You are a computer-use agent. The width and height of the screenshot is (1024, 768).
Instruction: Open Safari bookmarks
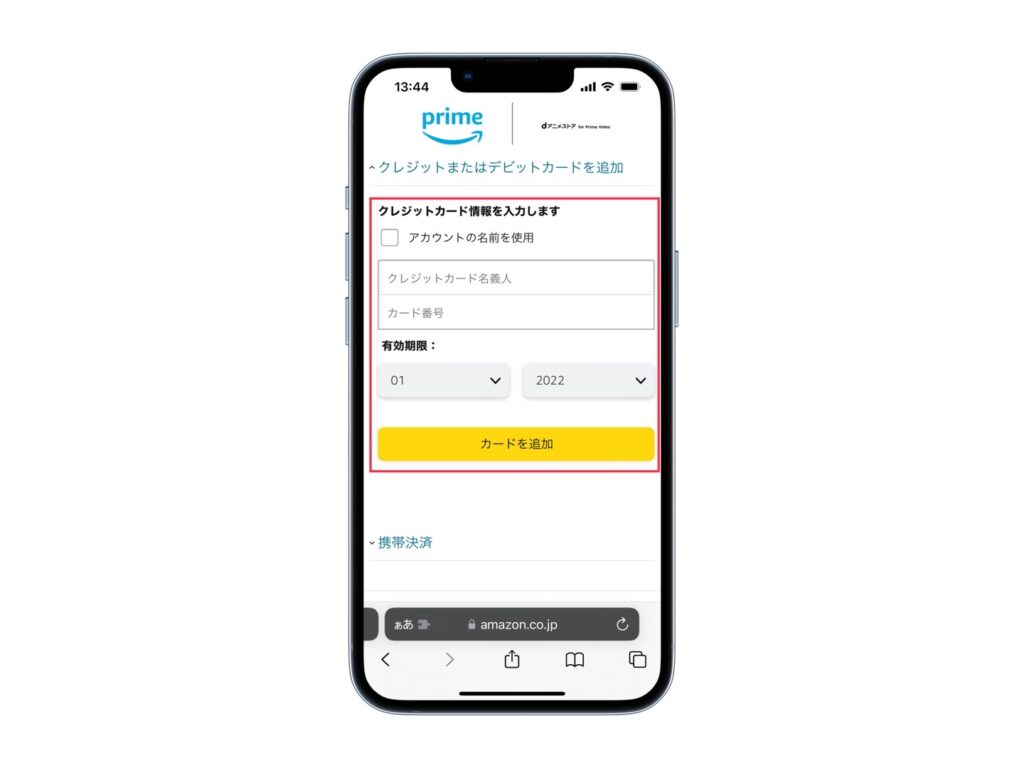coord(575,659)
